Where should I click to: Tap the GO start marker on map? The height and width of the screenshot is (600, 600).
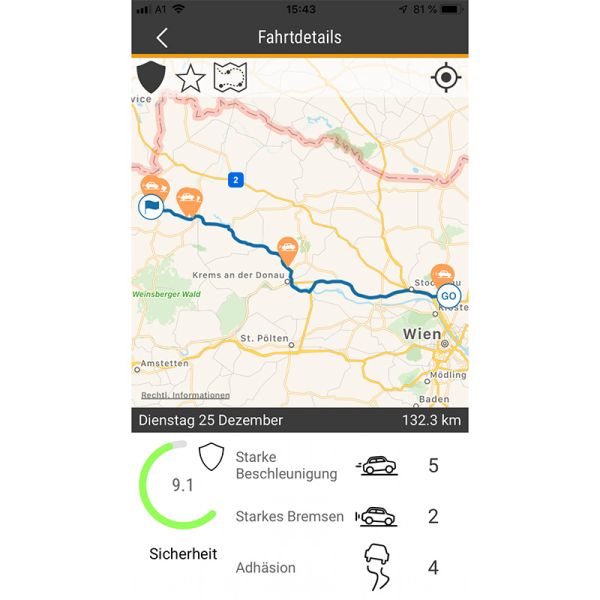(x=449, y=296)
